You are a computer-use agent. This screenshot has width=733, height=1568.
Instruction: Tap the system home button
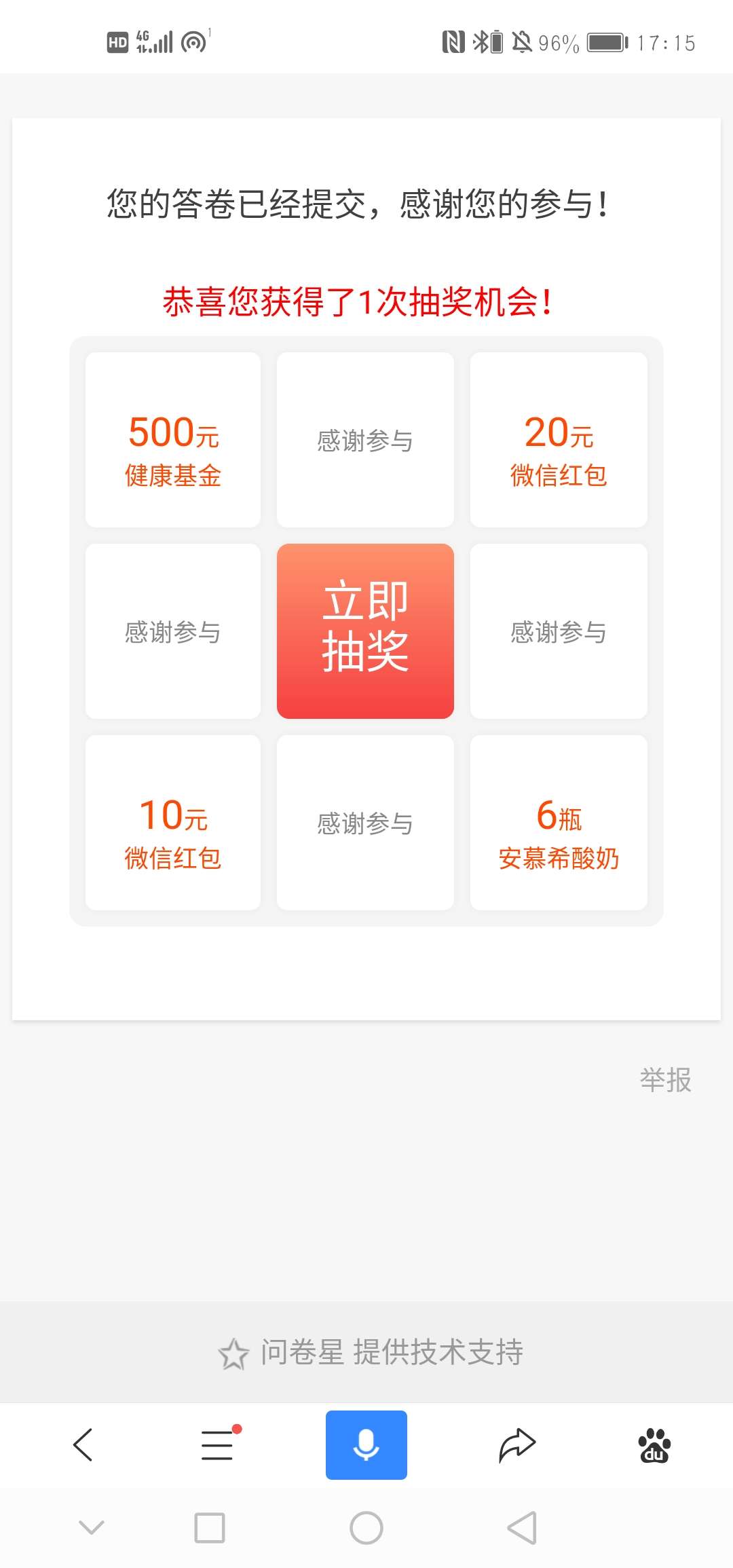[366, 1528]
